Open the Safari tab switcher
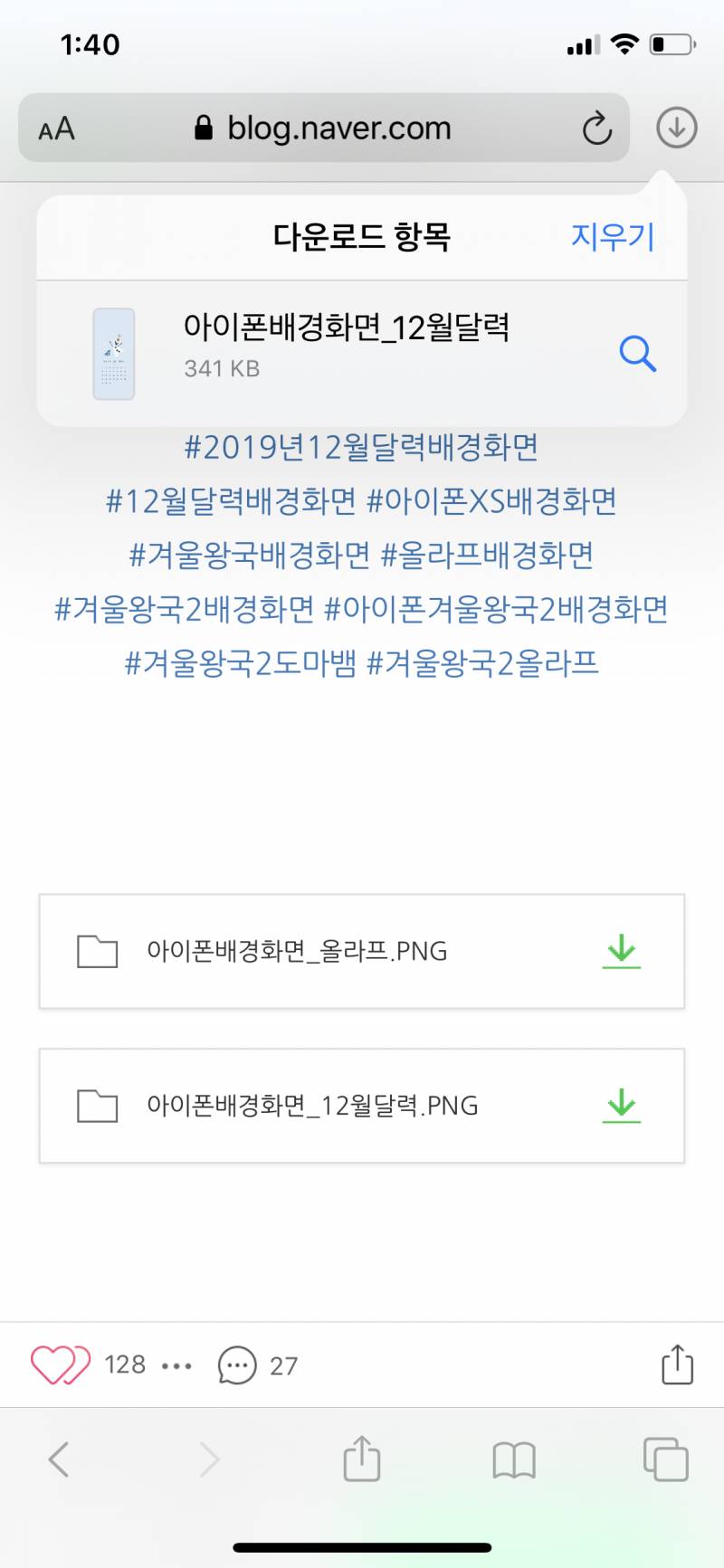724x1568 pixels. coord(664,1459)
